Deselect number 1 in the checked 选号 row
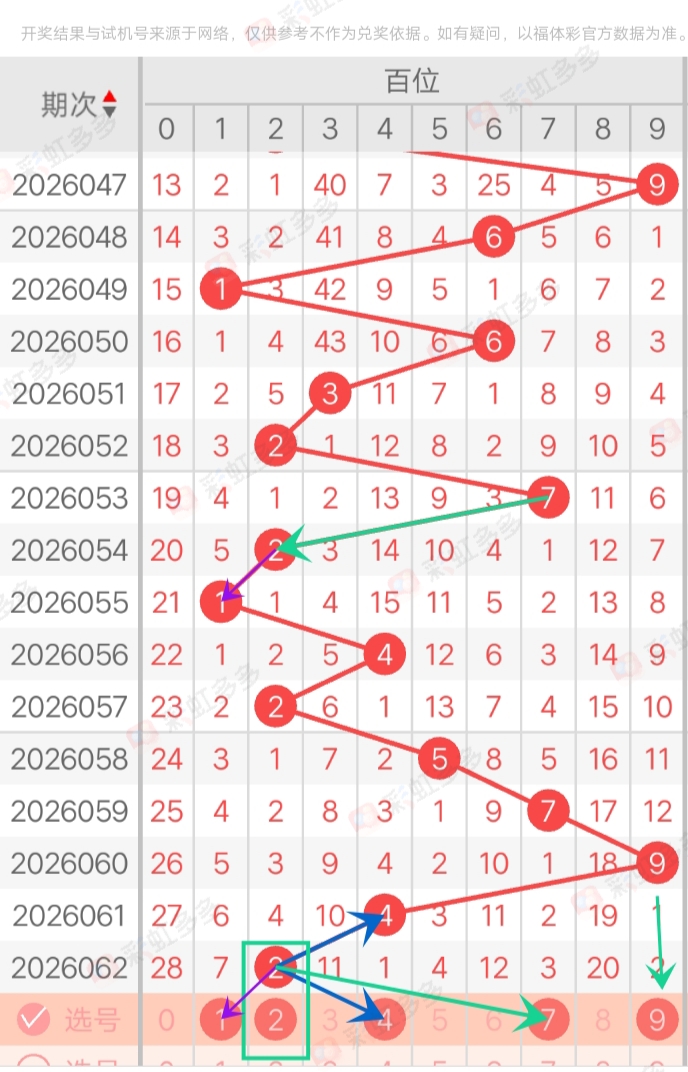This screenshot has height=1072, width=688. pyautogui.click(x=221, y=1020)
